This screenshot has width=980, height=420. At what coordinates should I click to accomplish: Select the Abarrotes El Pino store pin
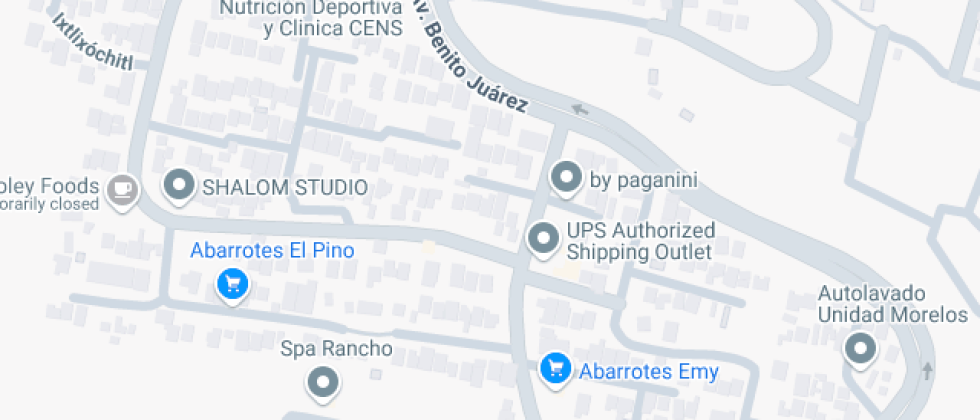click(x=232, y=284)
